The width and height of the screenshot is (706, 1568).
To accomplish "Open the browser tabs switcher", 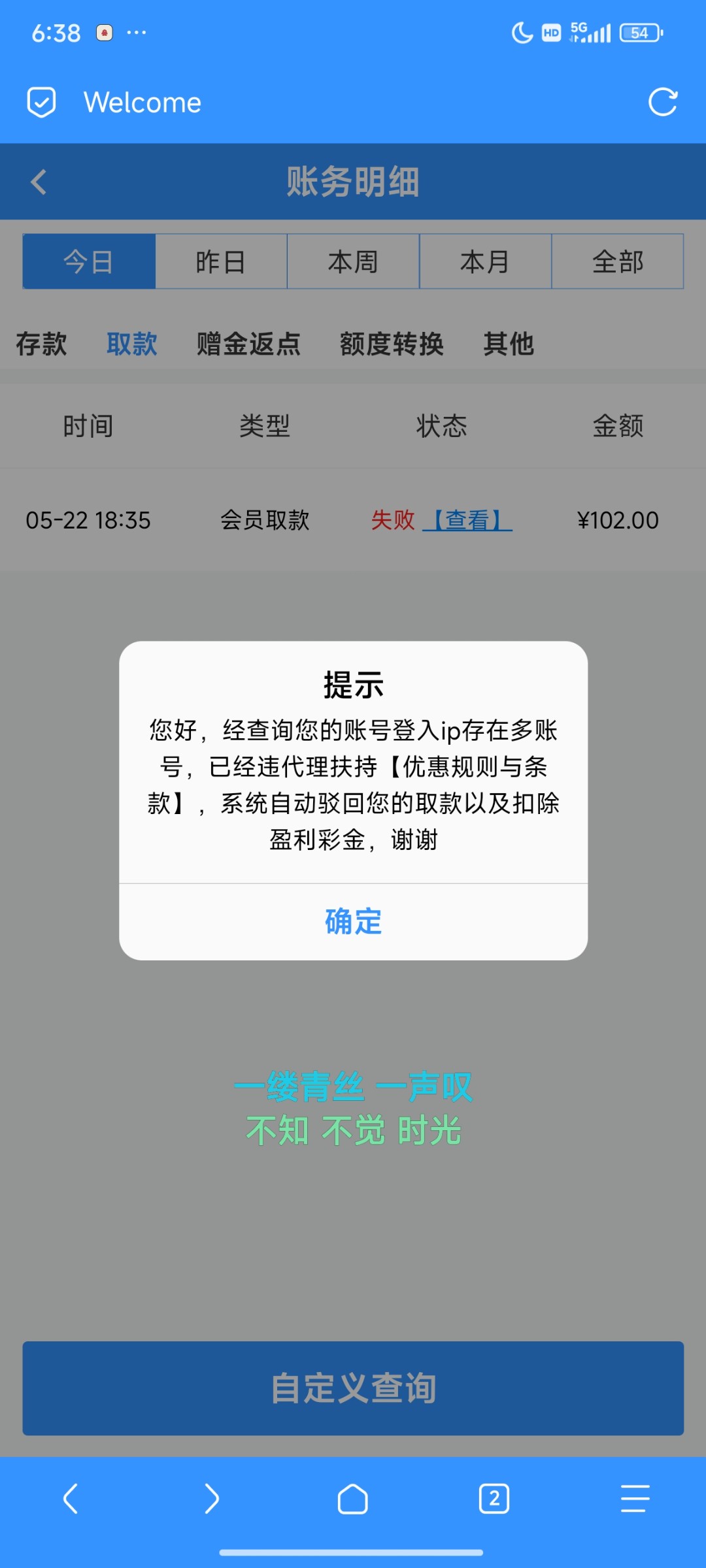I will [x=494, y=1499].
